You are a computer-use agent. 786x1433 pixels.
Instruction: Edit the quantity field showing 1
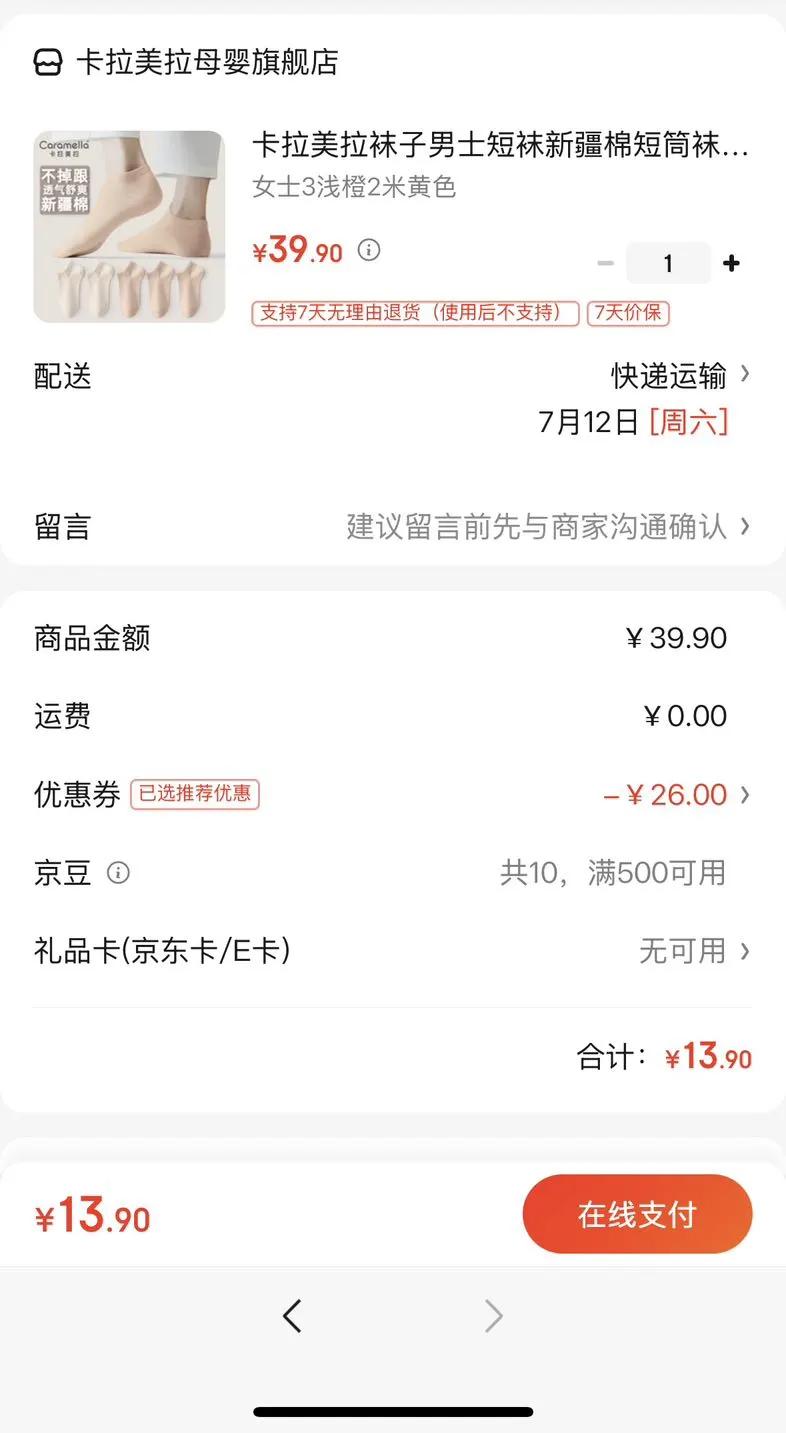tap(668, 264)
